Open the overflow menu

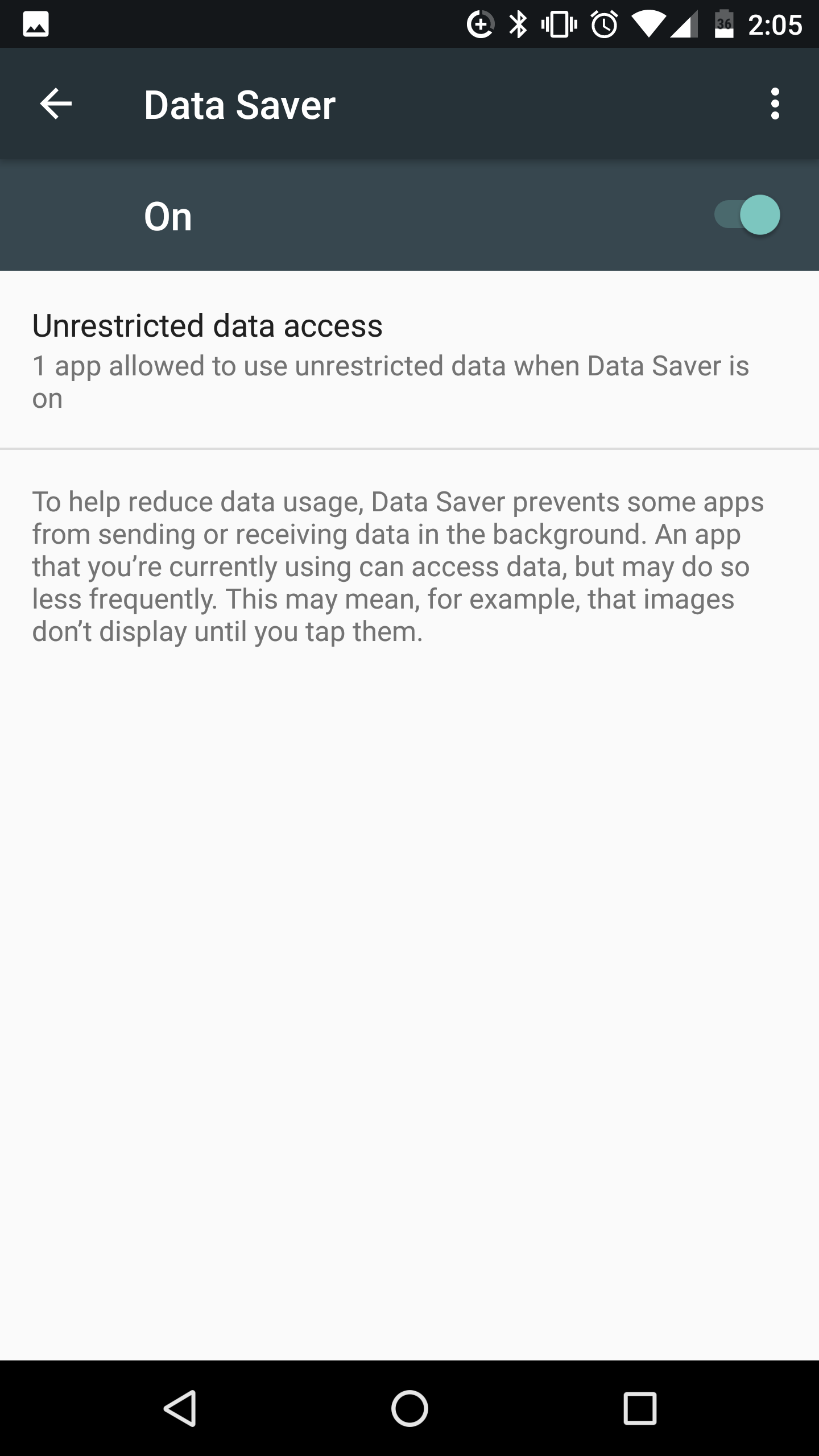click(775, 104)
